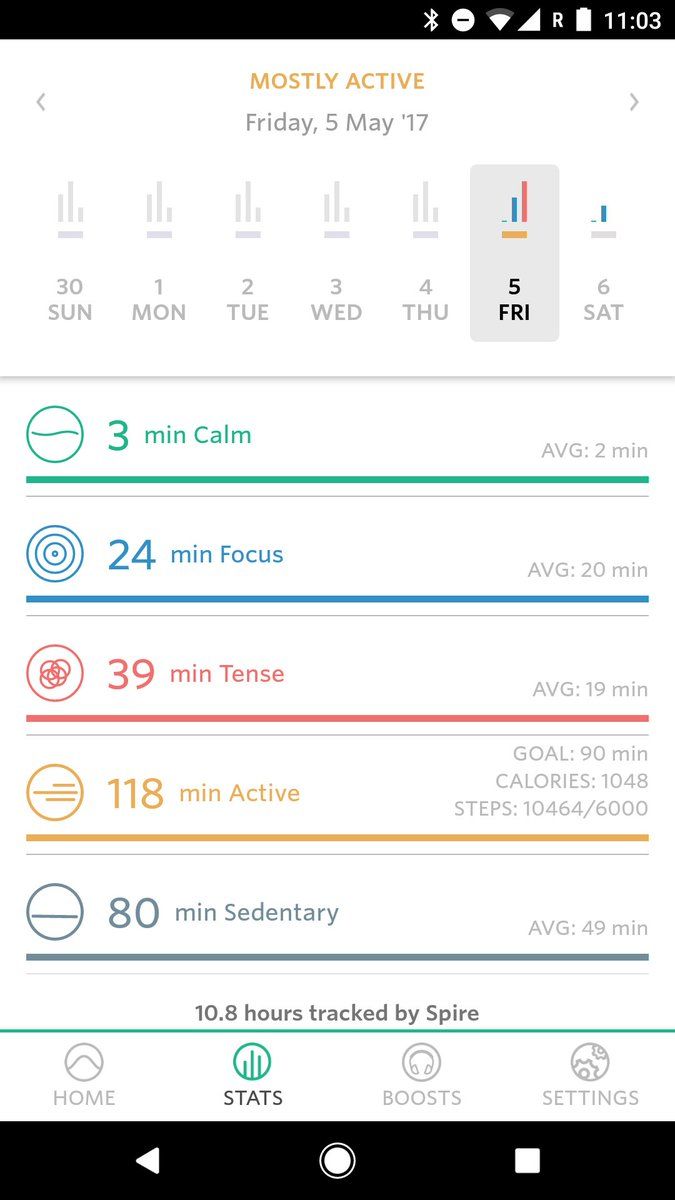Switch to the Home tab
675x1200 pixels.
84,1076
